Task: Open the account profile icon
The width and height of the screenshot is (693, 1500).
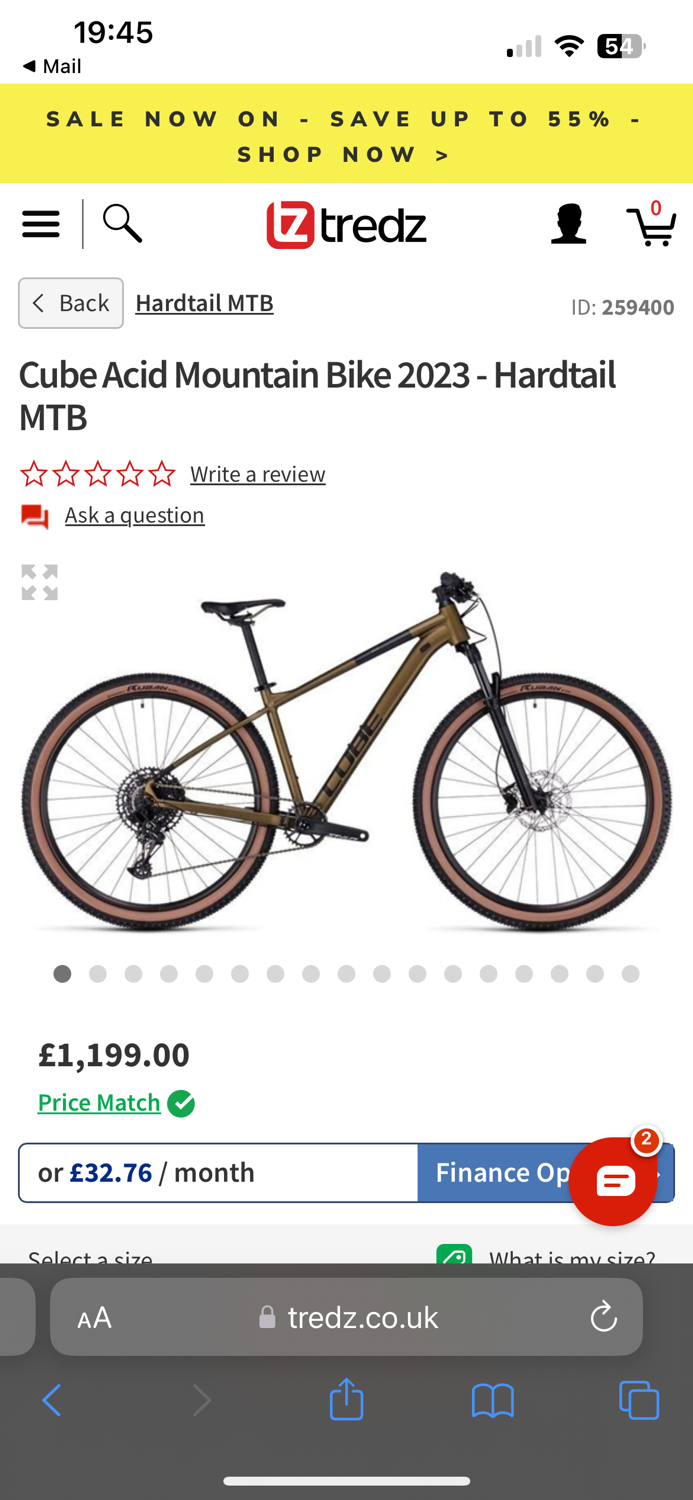Action: click(x=569, y=224)
